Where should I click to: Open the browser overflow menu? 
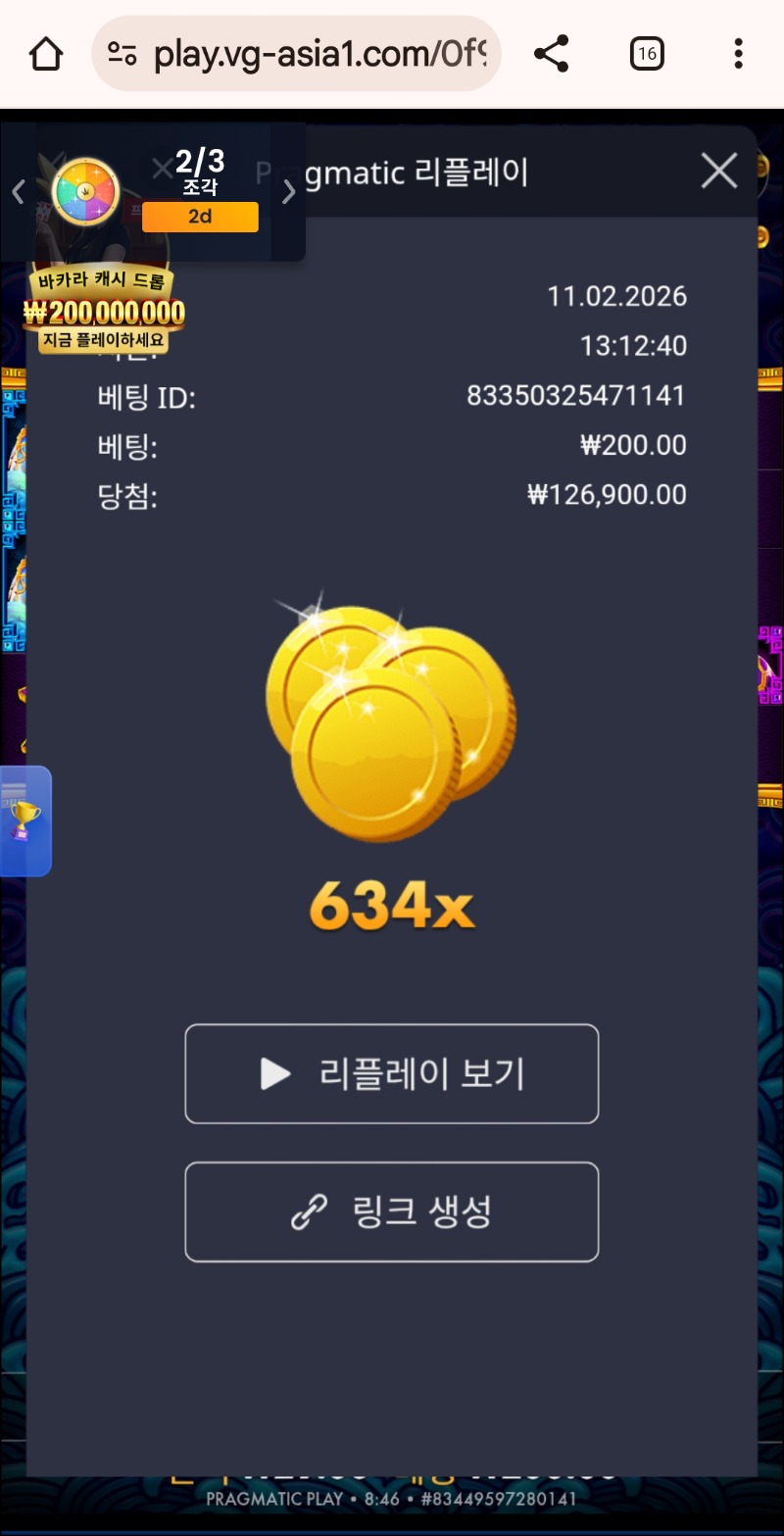(x=738, y=54)
